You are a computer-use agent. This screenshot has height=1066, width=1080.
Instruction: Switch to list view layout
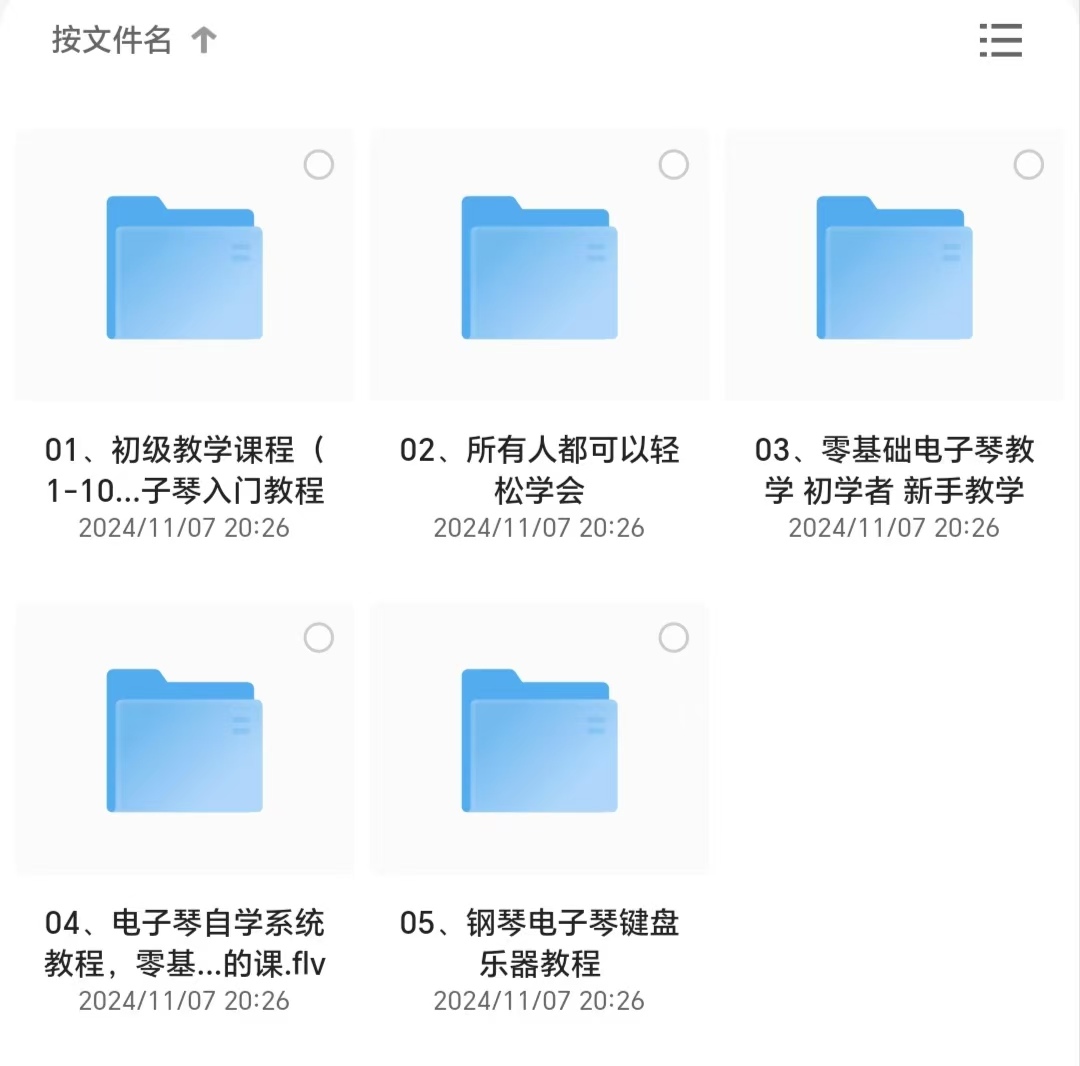pos(1000,41)
